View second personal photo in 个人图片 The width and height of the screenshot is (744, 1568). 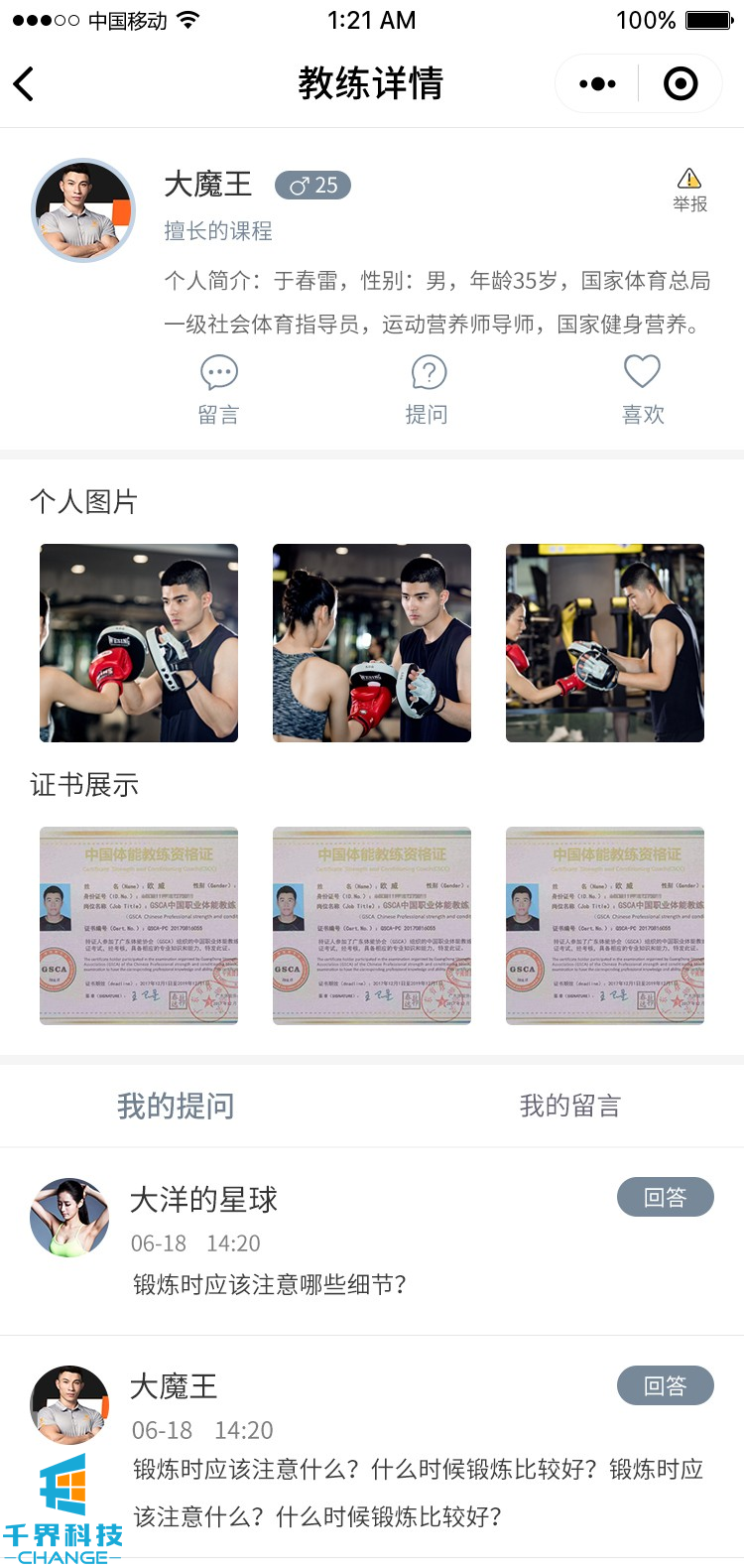(372, 642)
